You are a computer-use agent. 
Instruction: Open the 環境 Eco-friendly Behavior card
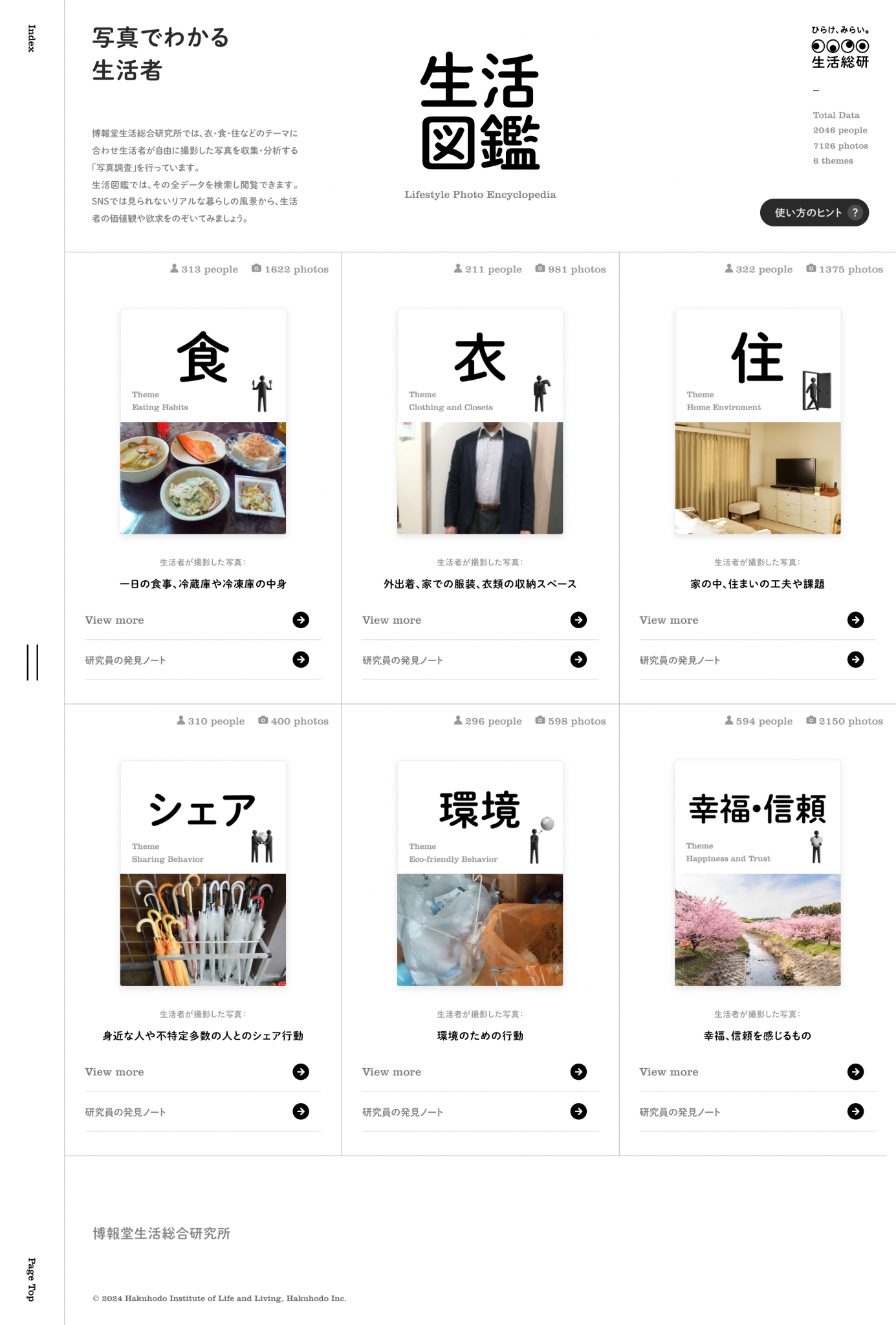(x=480, y=873)
